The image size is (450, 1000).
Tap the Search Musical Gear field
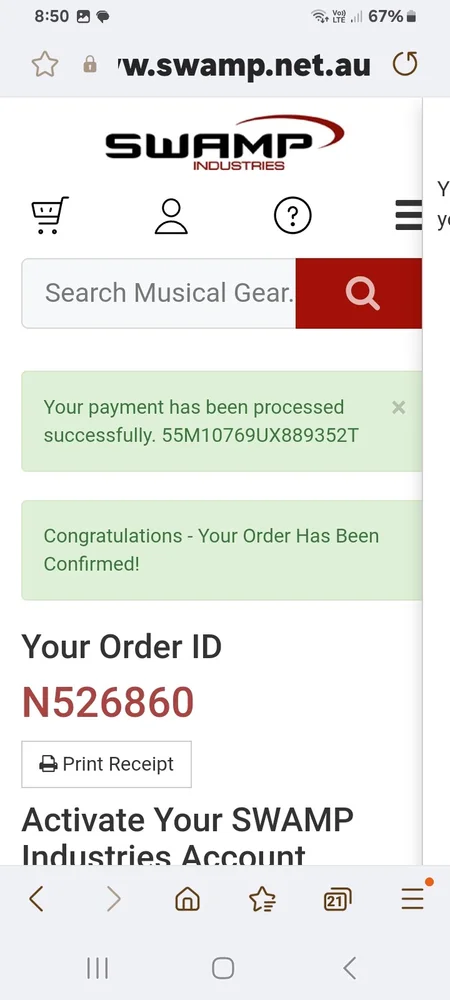pos(159,293)
